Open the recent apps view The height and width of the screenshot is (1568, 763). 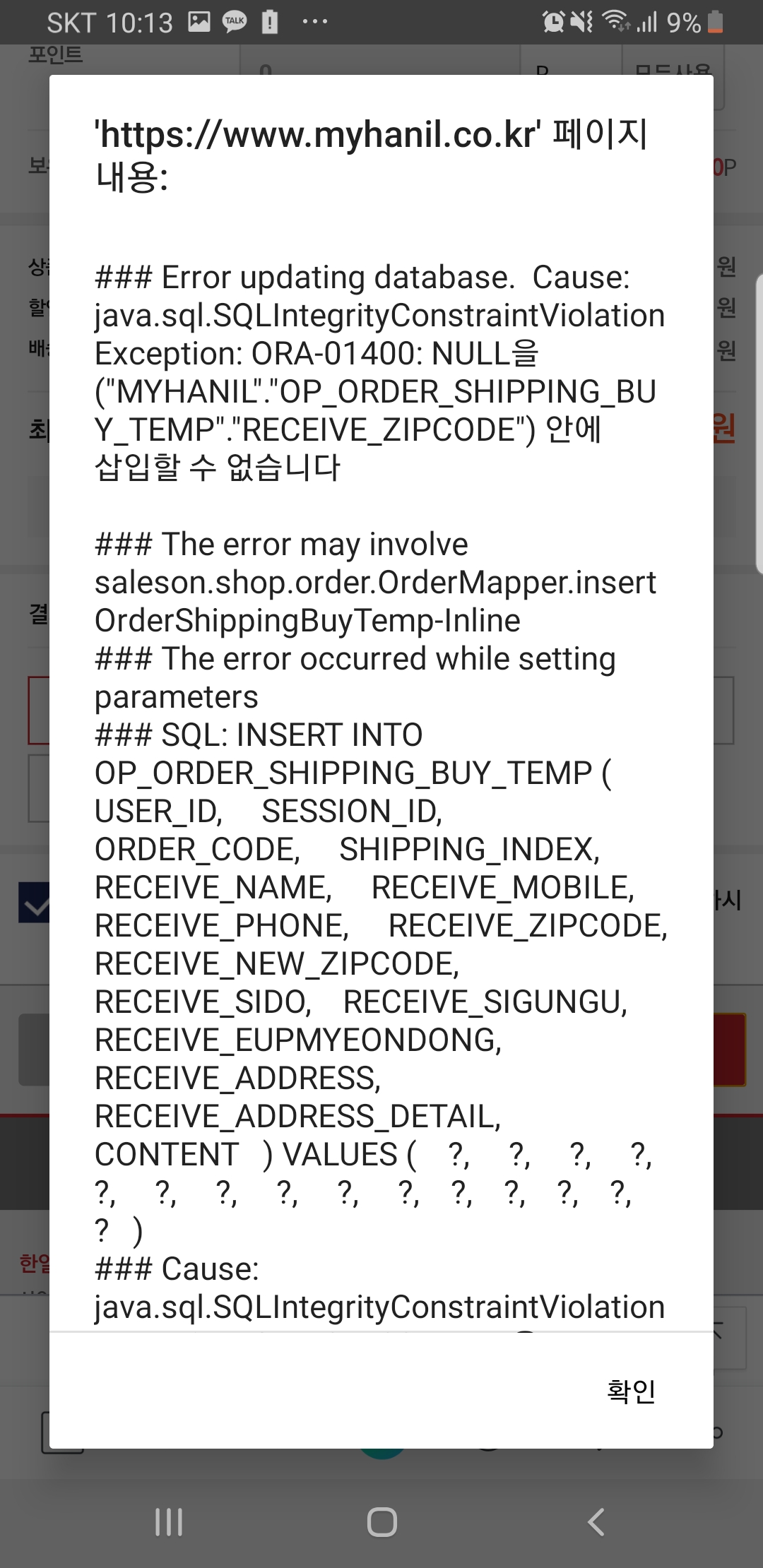169,1522
